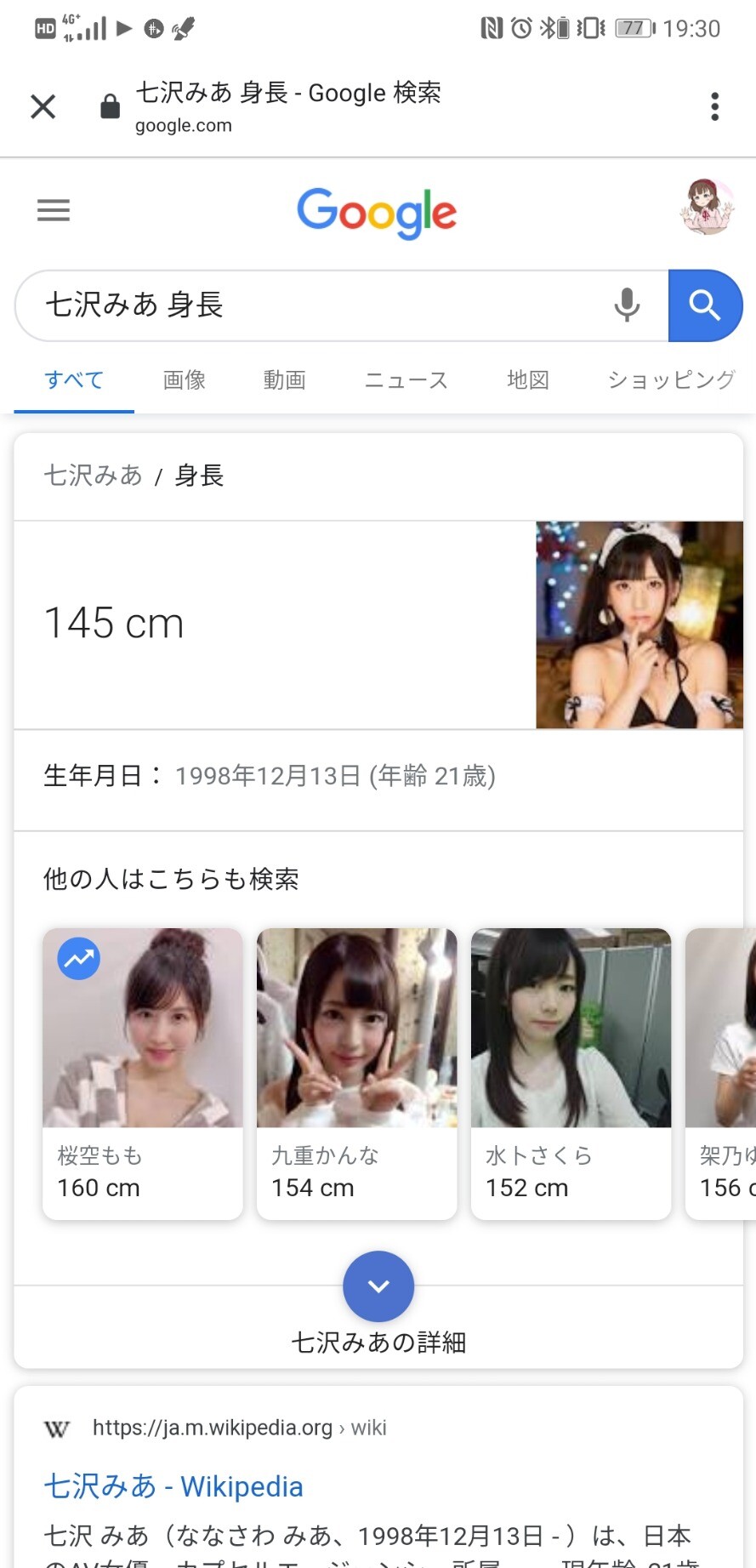Switch to the 地図 tab
756x1568 pixels.
(528, 380)
